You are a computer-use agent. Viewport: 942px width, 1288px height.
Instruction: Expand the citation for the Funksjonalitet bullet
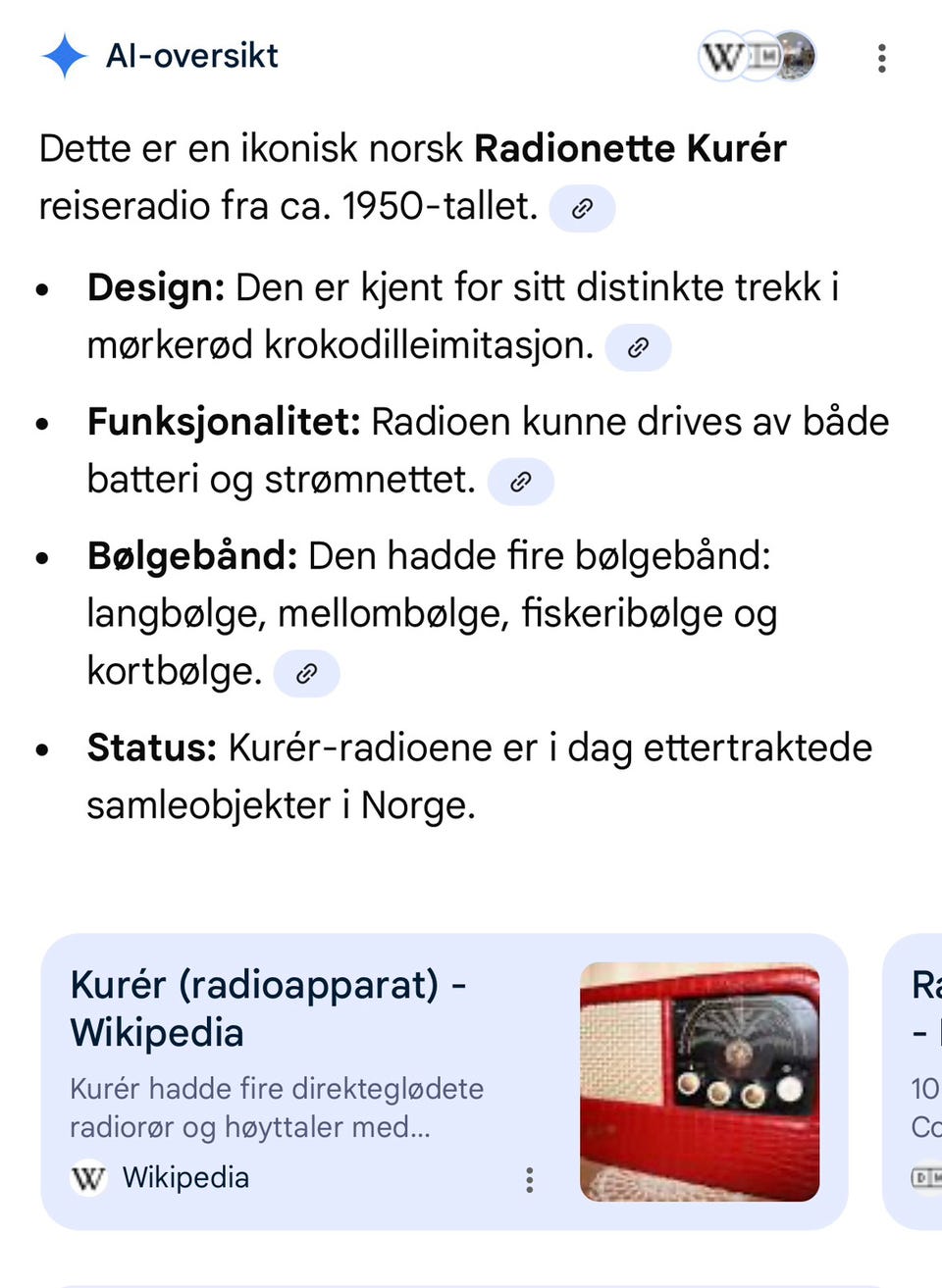coord(521,482)
